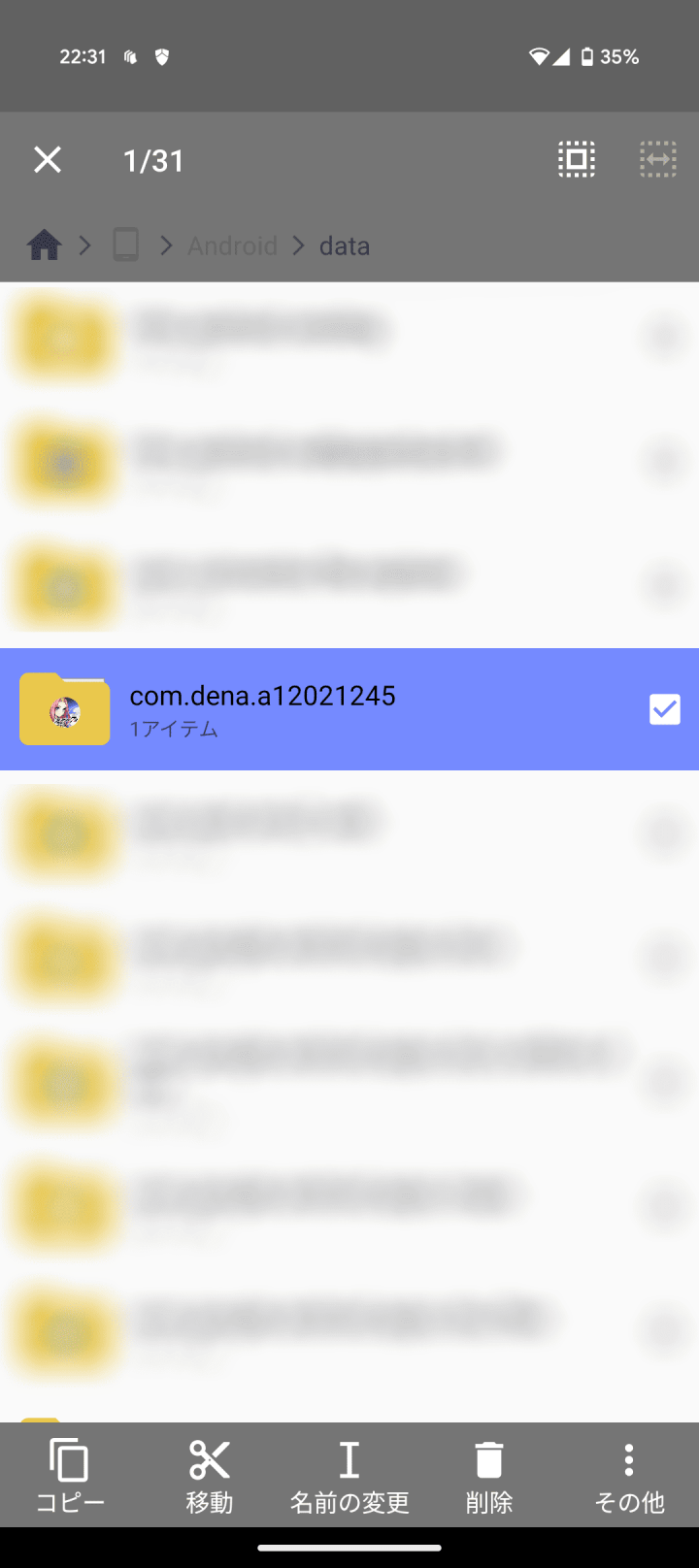Tap the select-all items icon
The width and height of the screenshot is (699, 1568).
(x=576, y=159)
